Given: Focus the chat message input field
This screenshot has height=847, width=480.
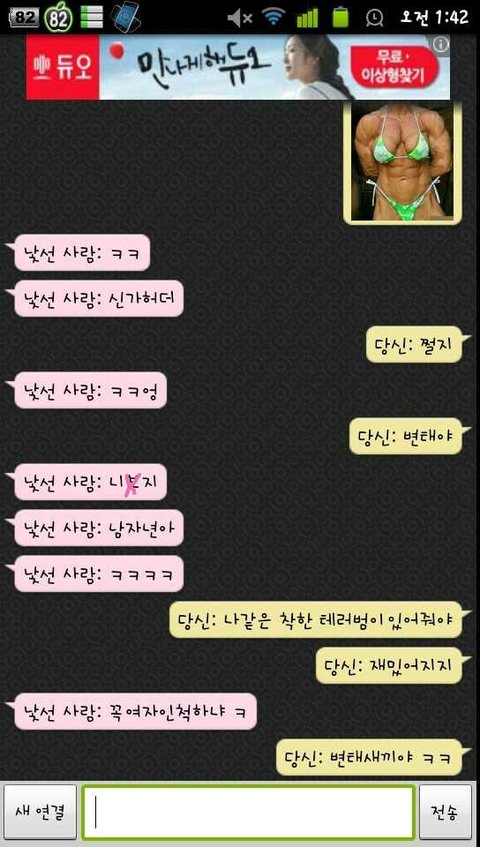Looking at the screenshot, I should click(x=248, y=812).
